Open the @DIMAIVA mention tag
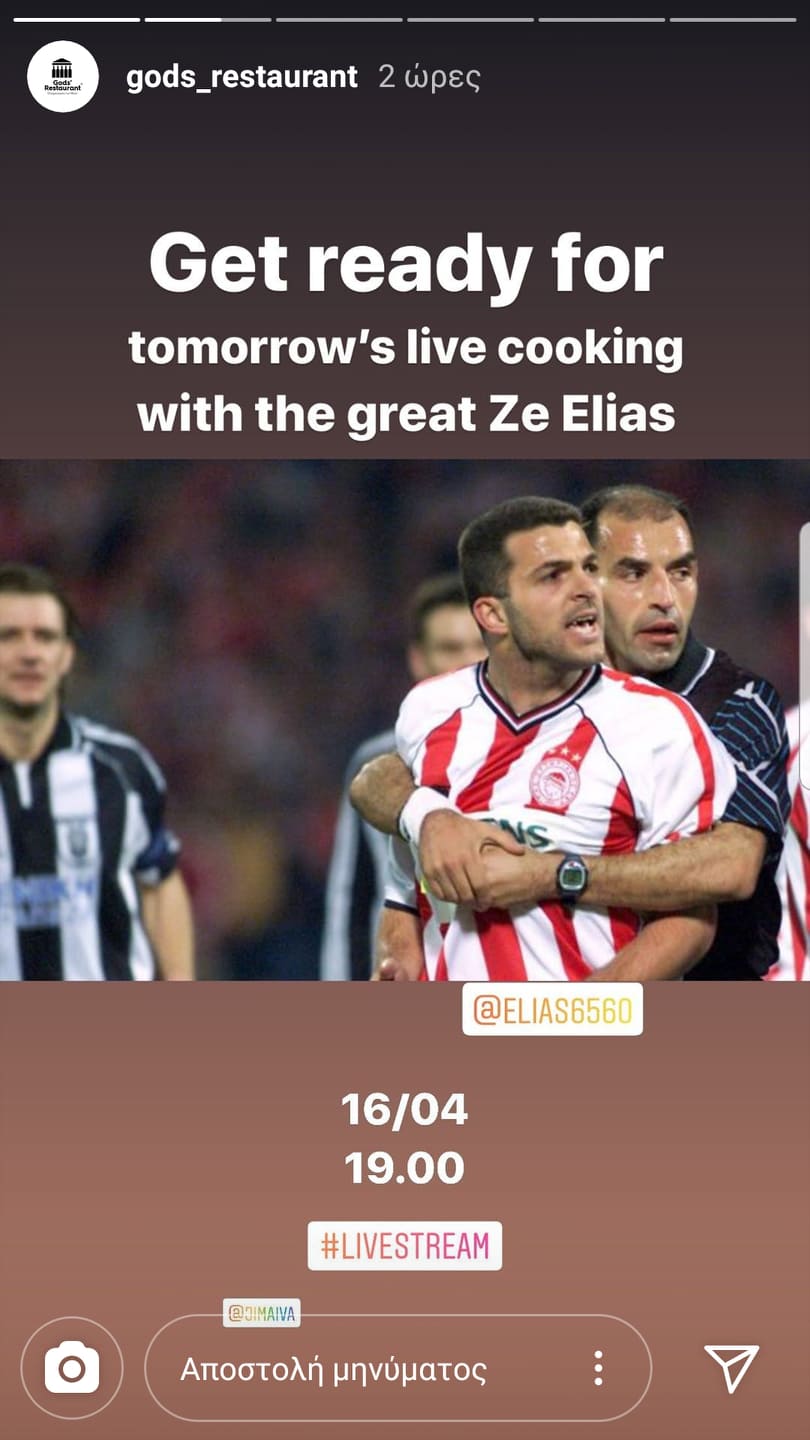Viewport: 810px width, 1440px height. point(261,1313)
